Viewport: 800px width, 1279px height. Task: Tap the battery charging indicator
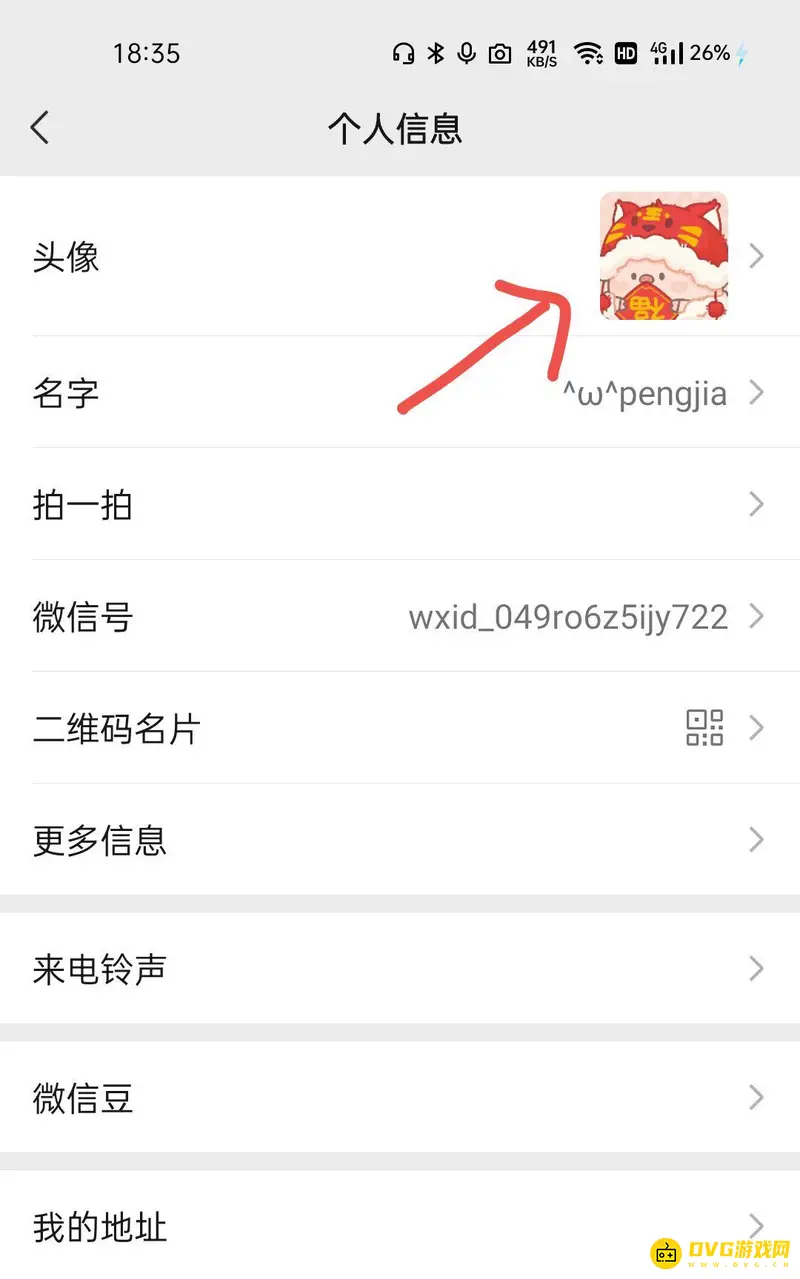coord(742,54)
